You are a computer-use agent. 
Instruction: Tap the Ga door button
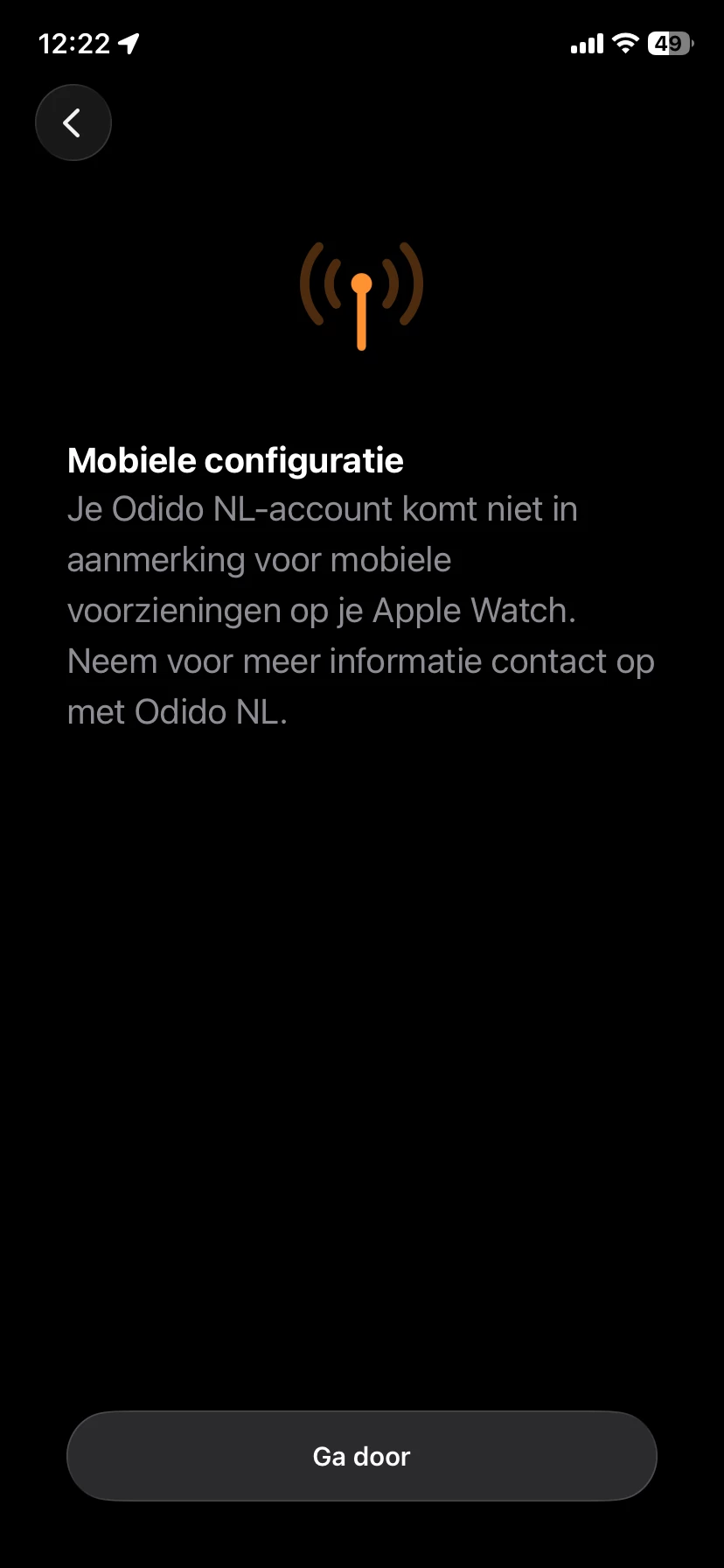tap(361, 1456)
